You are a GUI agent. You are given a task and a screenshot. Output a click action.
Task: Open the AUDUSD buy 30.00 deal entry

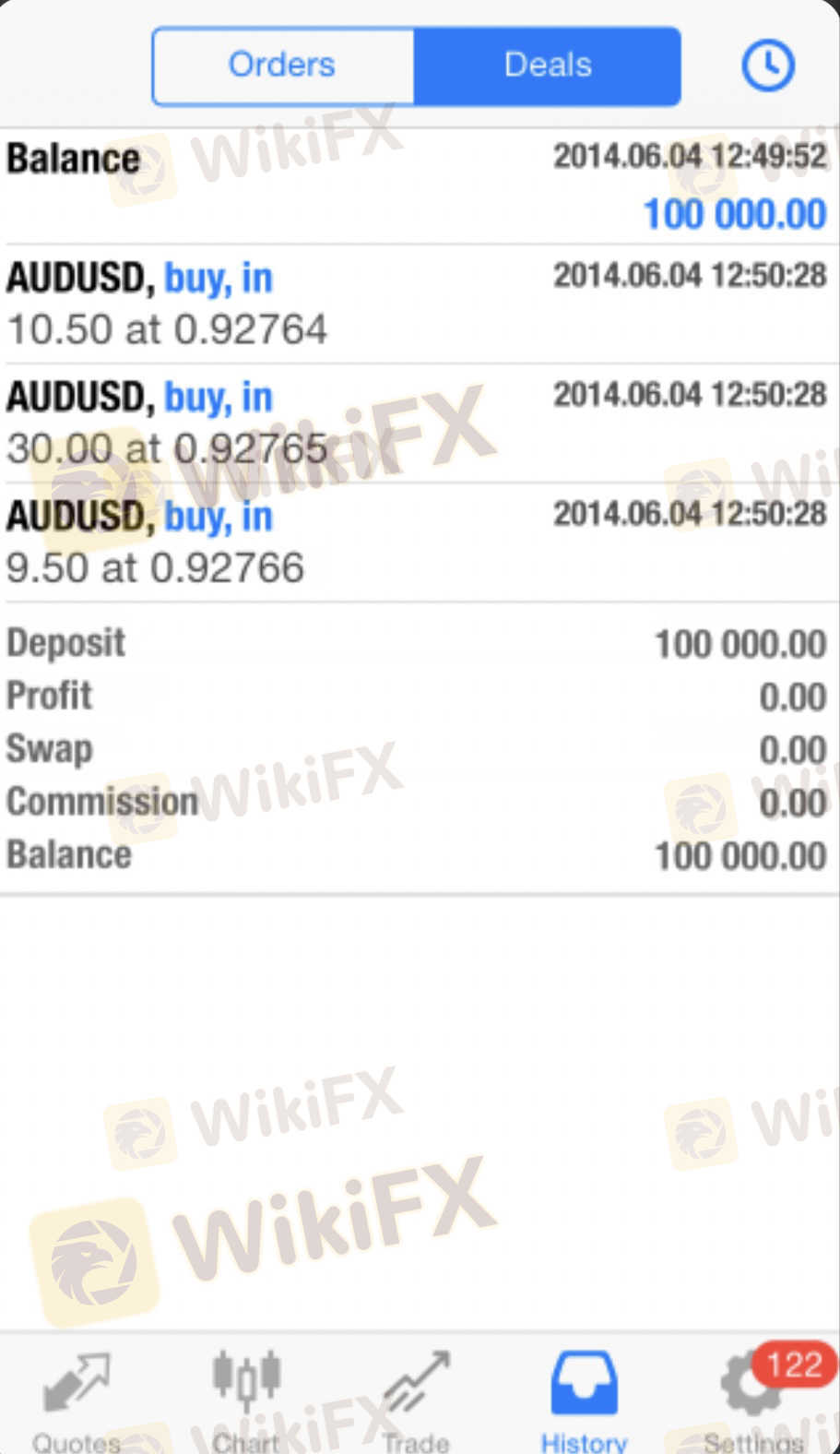point(420,423)
